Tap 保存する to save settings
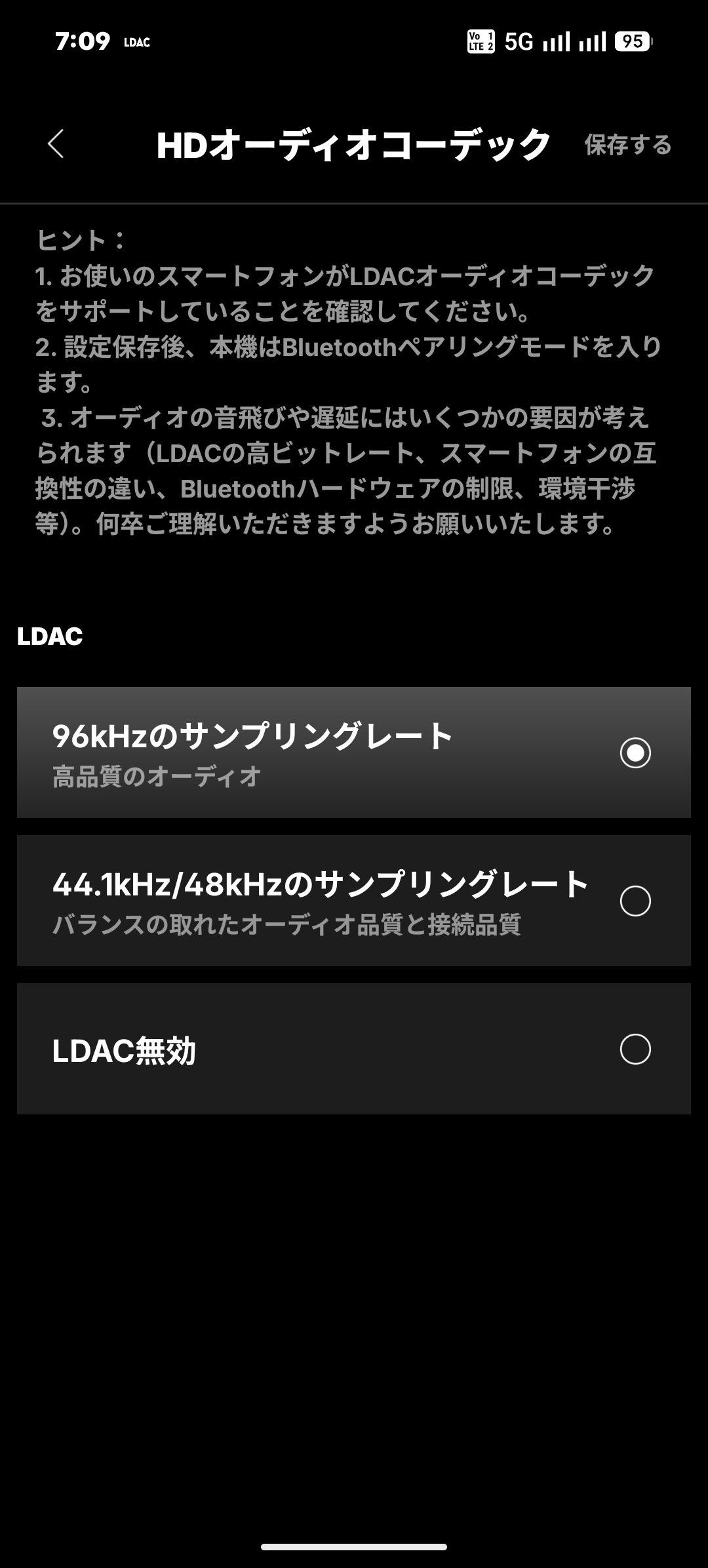708x1568 pixels. 627,145
